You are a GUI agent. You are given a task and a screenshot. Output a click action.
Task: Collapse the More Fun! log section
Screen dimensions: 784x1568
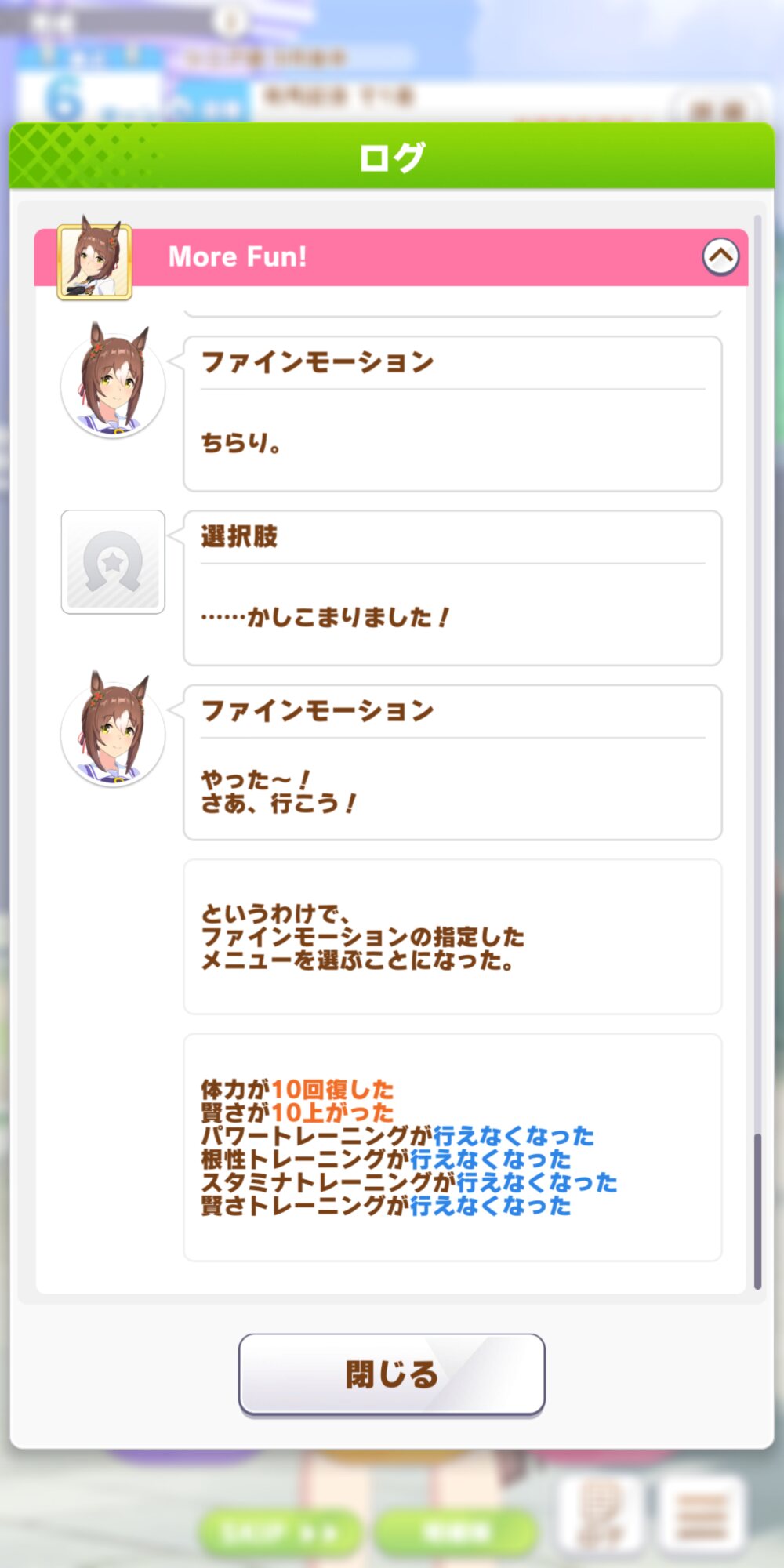pos(720,256)
